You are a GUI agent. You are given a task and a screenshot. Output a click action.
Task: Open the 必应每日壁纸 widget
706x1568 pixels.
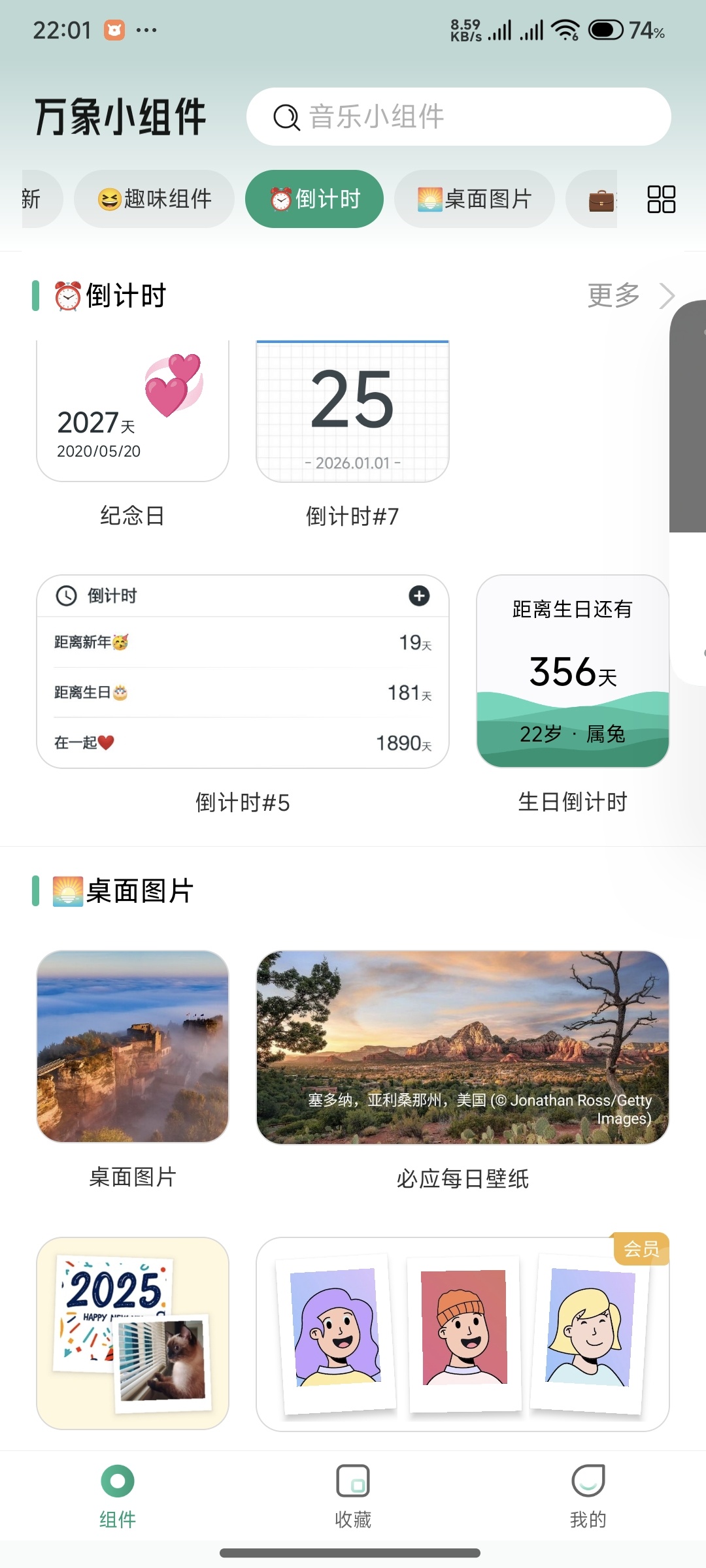(x=462, y=1047)
